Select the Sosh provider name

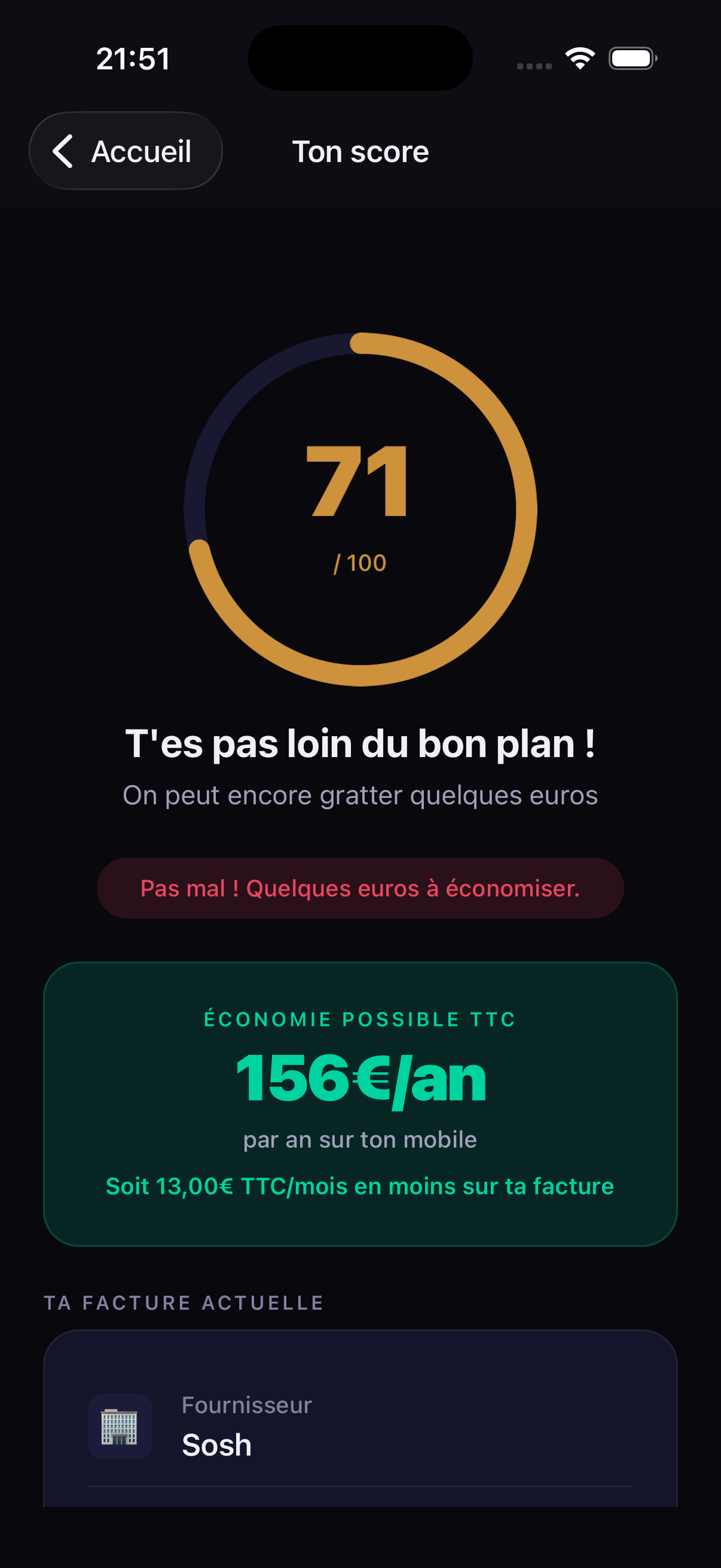tap(216, 1444)
